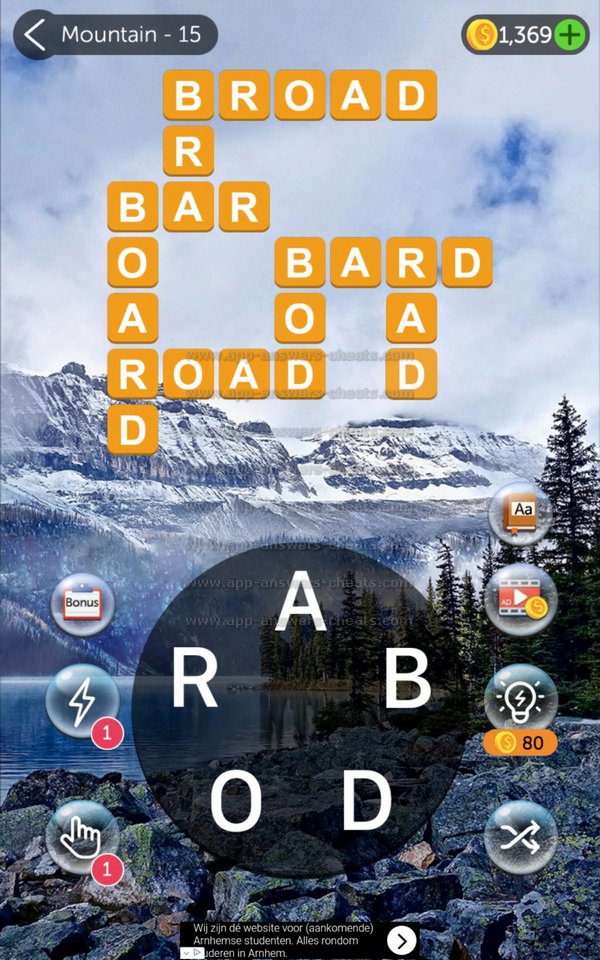Open the ad banner arrow button
The height and width of the screenshot is (960, 600).
[401, 940]
